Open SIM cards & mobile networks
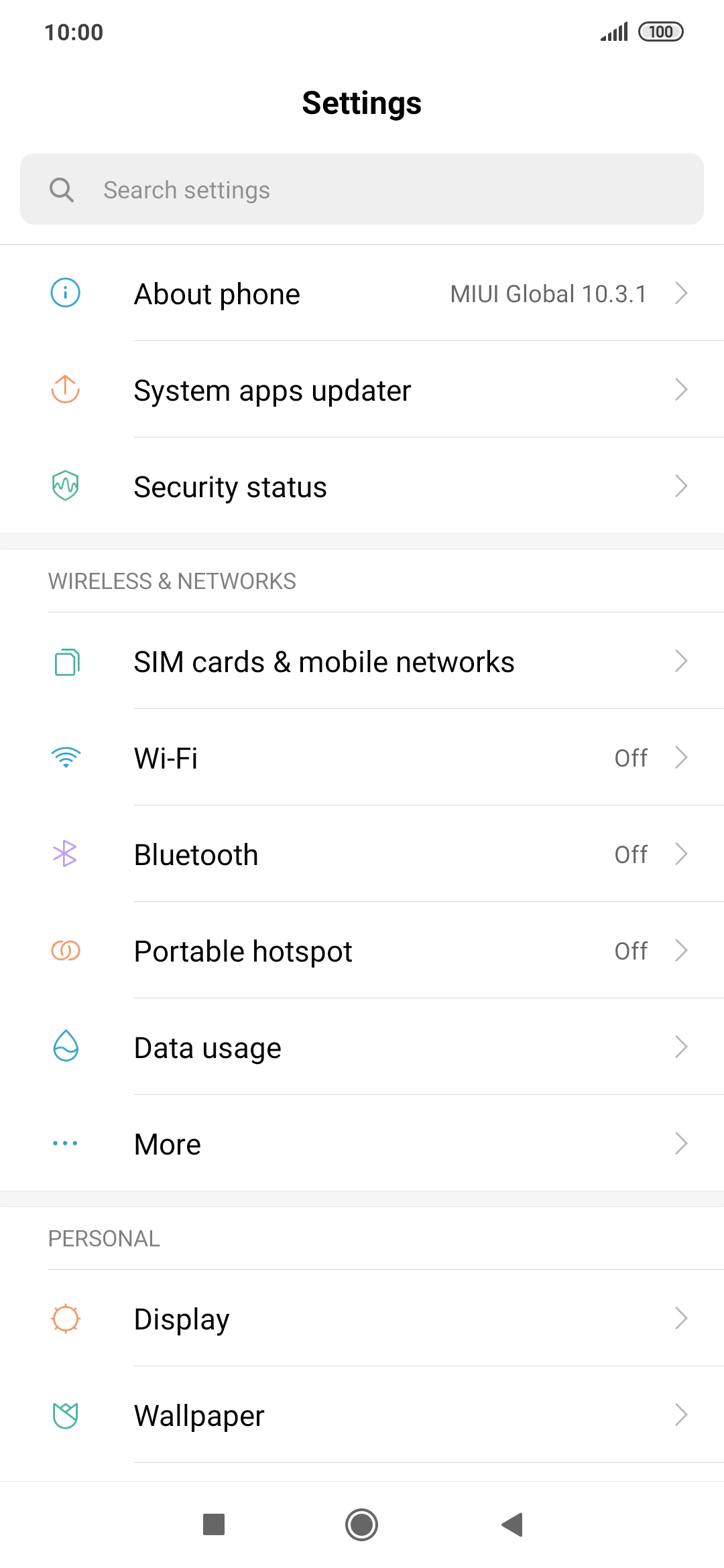The height and width of the screenshot is (1568, 724). [362, 661]
